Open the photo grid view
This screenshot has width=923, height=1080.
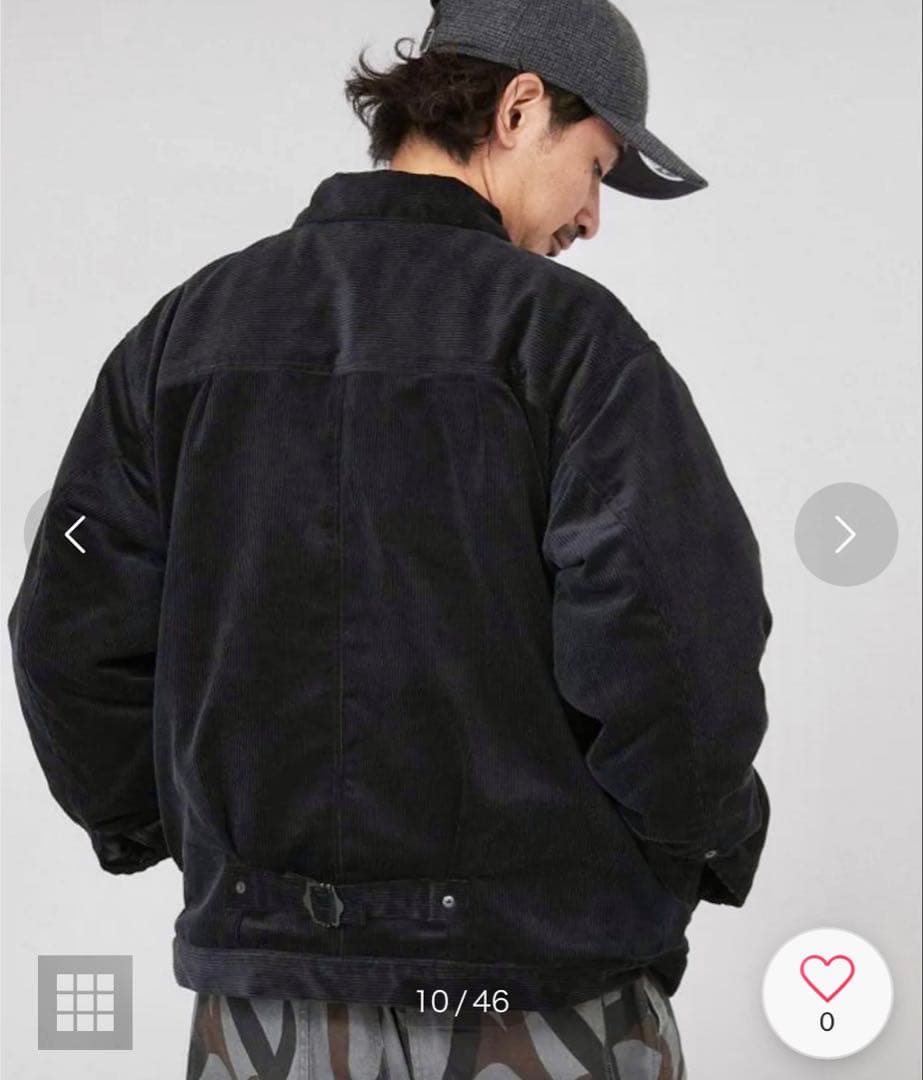click(x=85, y=1002)
